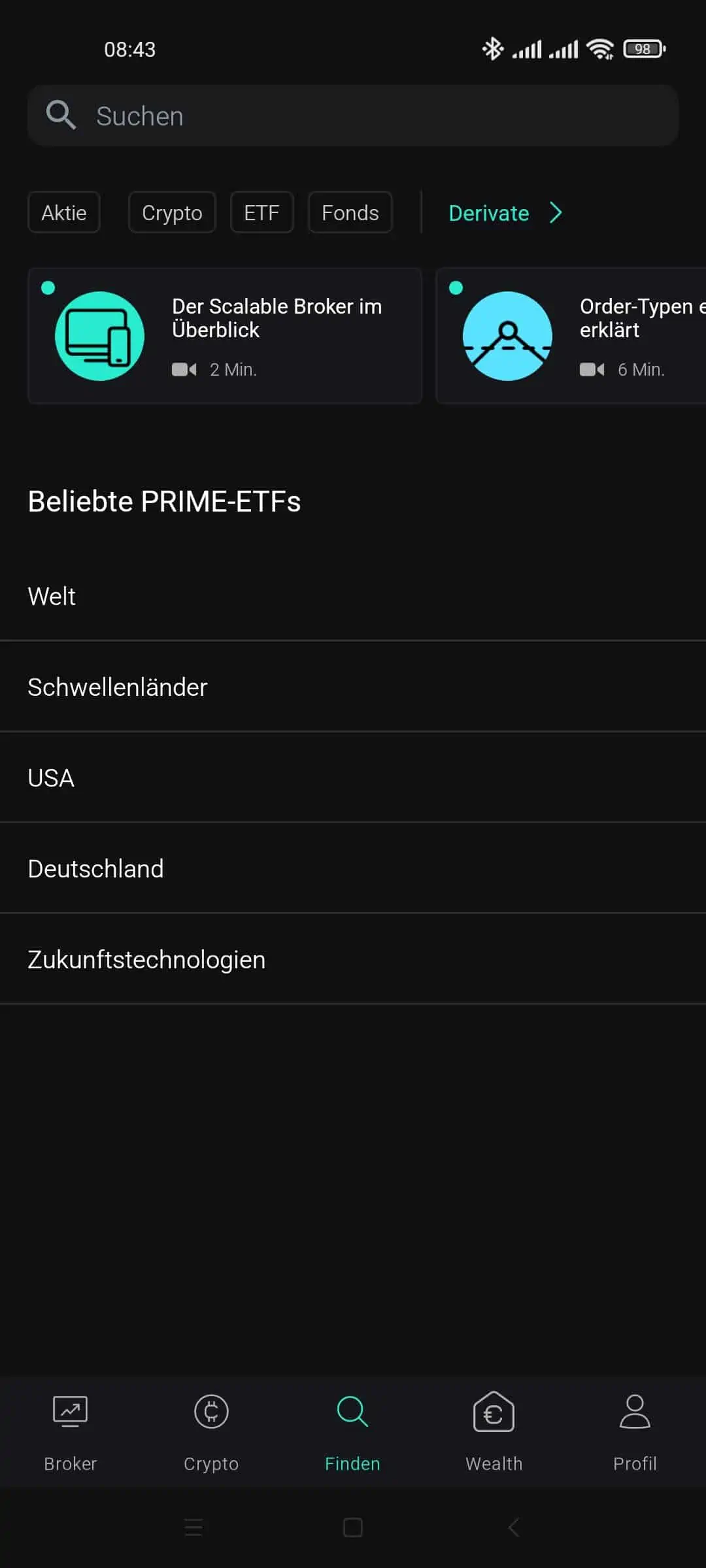Viewport: 706px width, 1568px height.
Task: Tap the Suchen search field
Action: (x=353, y=116)
